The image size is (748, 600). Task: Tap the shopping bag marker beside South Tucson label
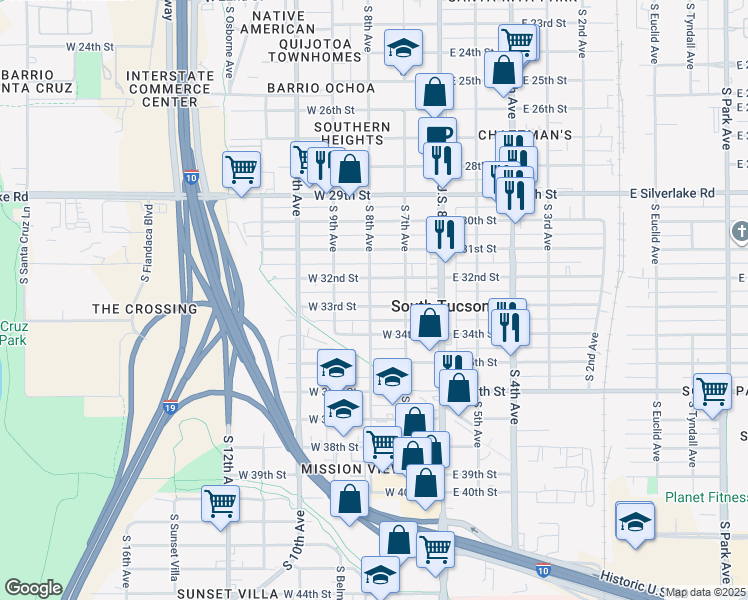coord(430,324)
